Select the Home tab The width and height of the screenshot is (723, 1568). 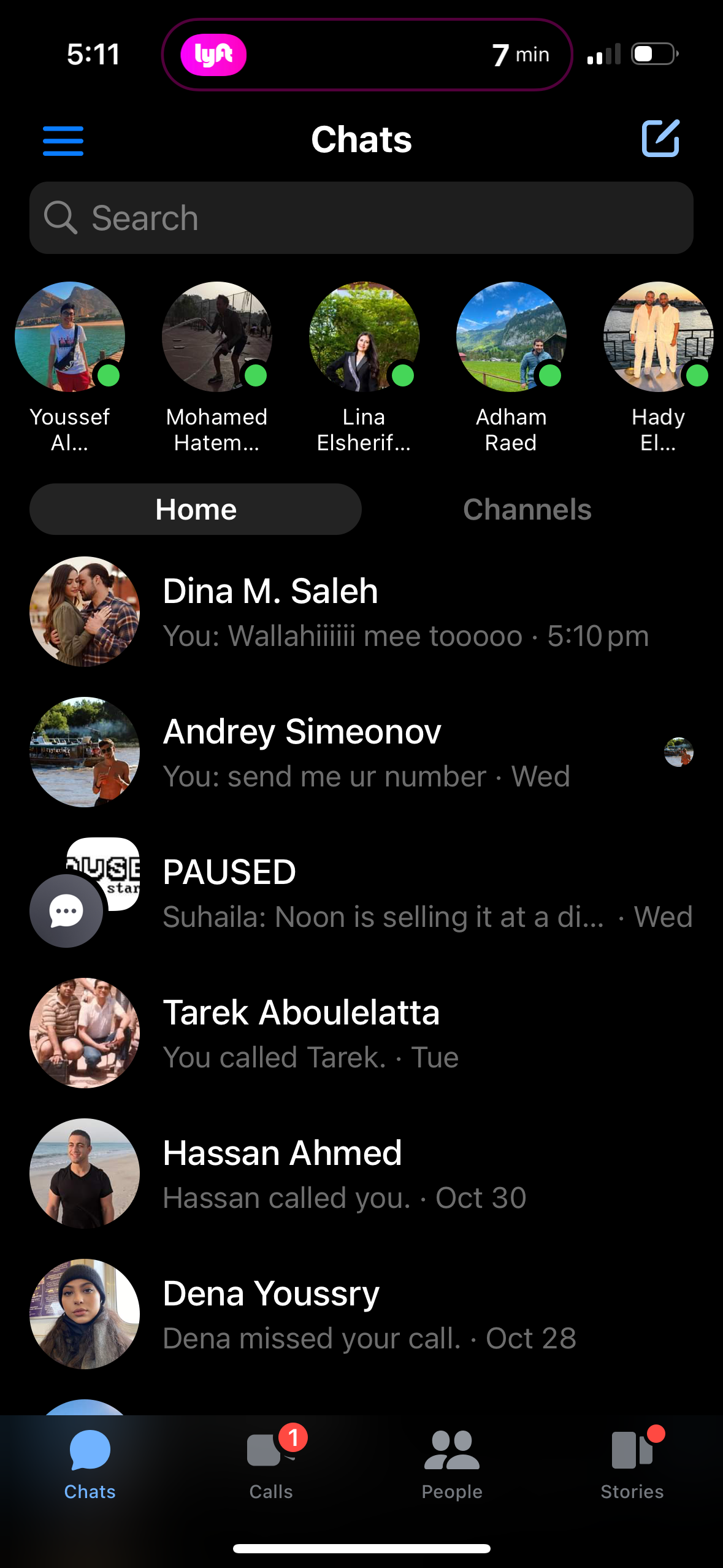196,509
